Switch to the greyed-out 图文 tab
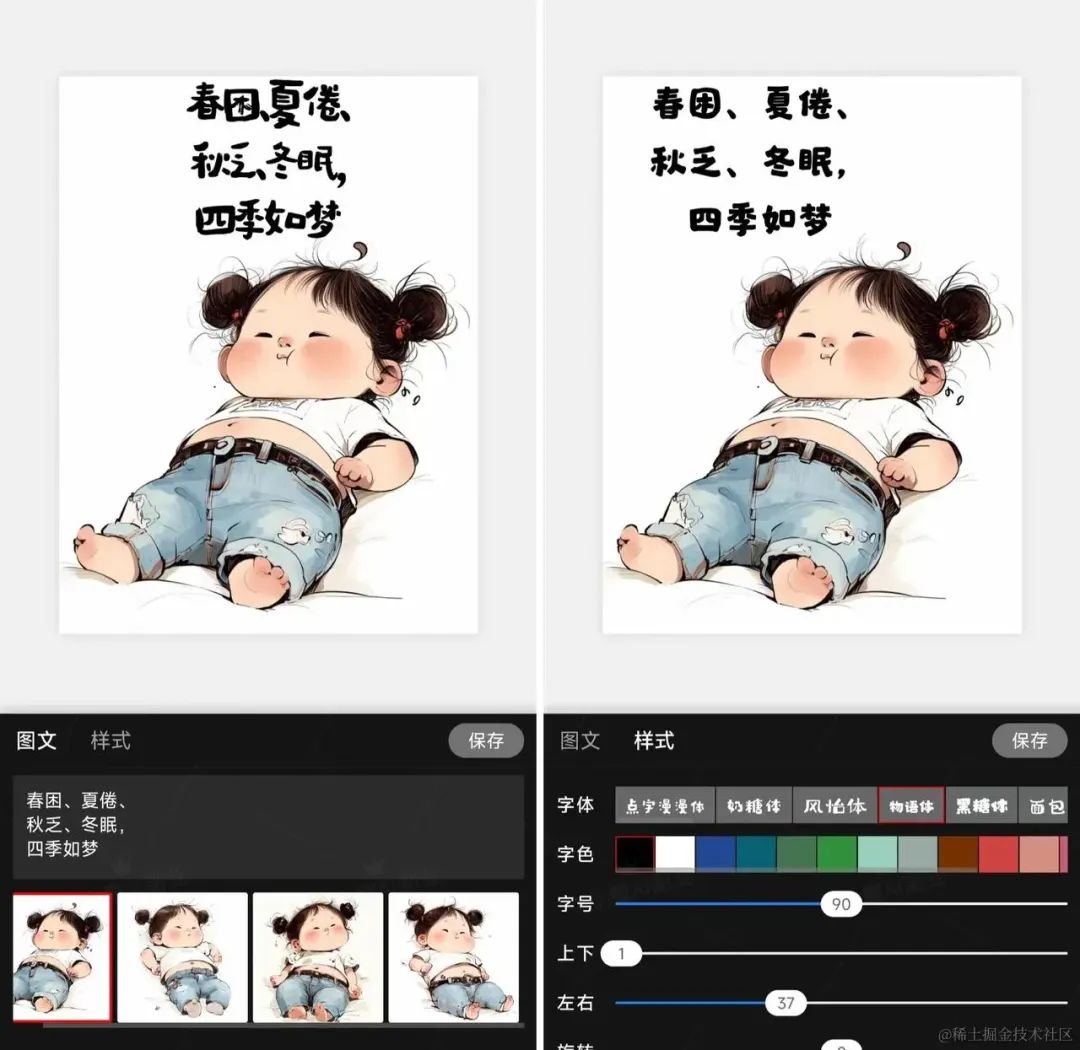Screen dimensions: 1080x1050 click(580, 741)
